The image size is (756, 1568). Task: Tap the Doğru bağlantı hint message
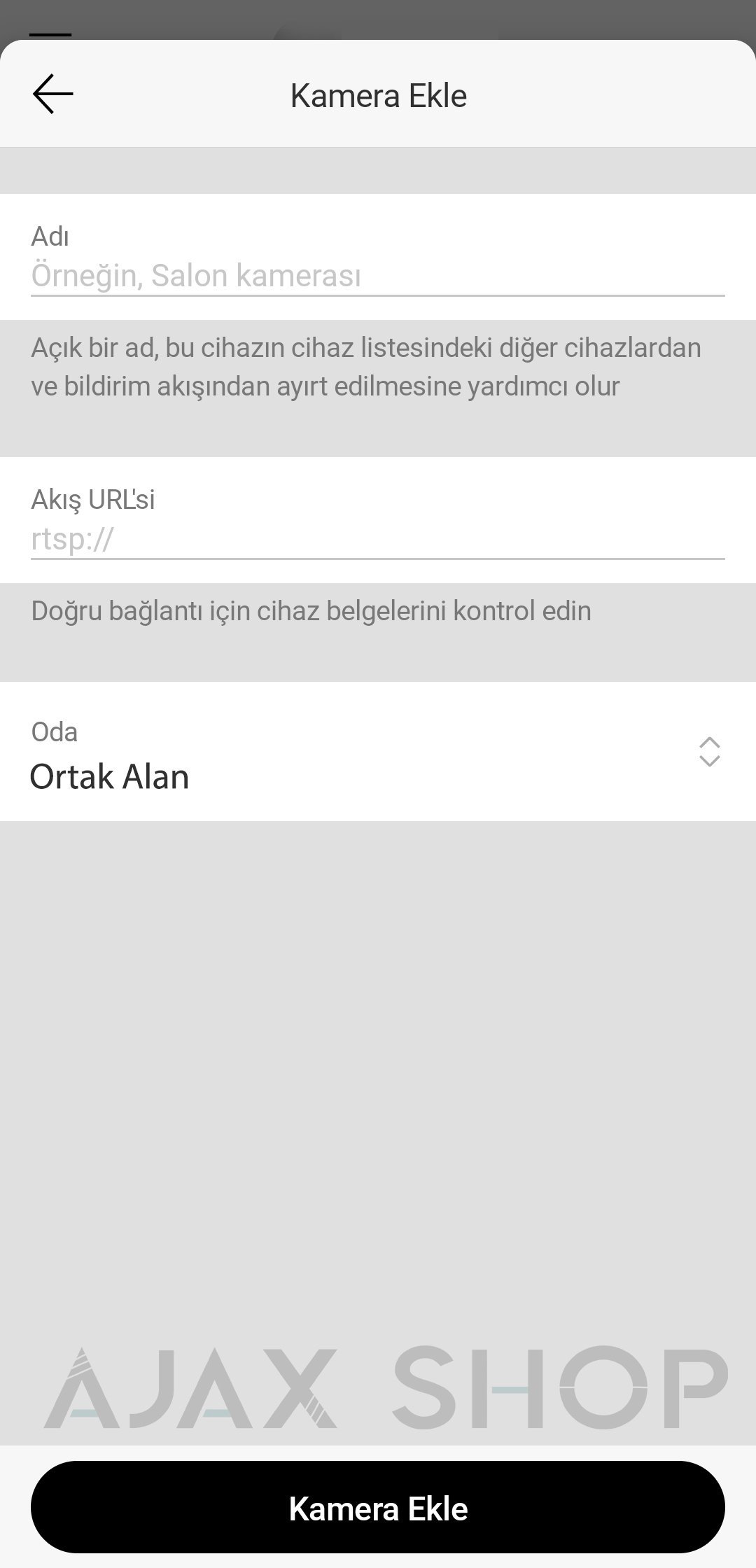311,612
